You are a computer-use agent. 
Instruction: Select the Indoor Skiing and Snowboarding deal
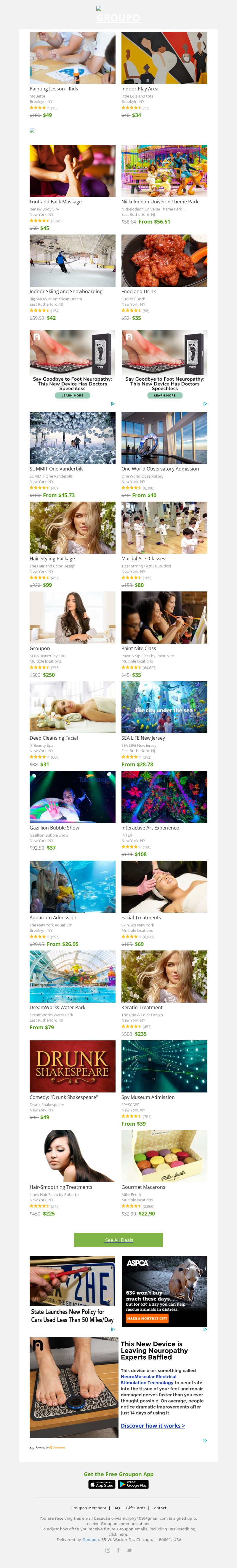pyautogui.click(x=72, y=261)
